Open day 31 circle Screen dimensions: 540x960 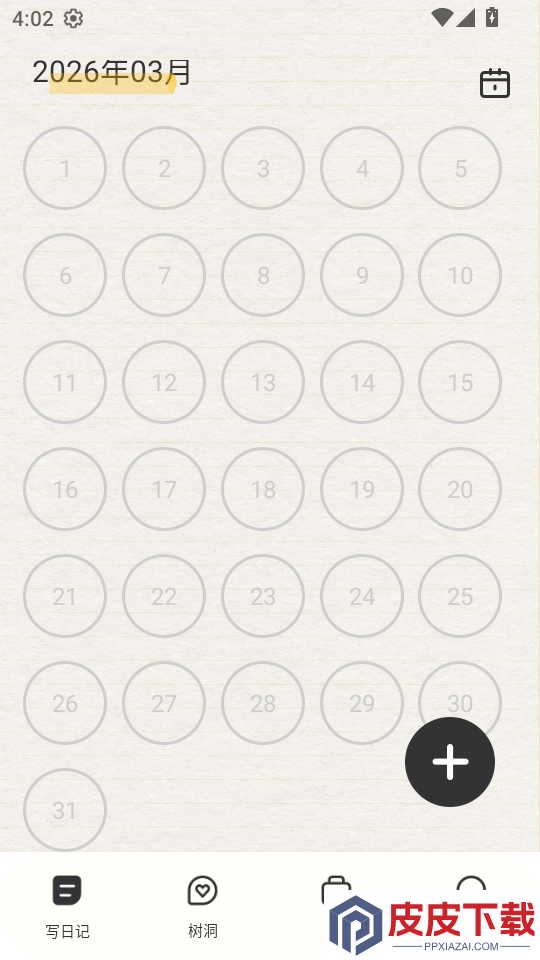point(65,811)
